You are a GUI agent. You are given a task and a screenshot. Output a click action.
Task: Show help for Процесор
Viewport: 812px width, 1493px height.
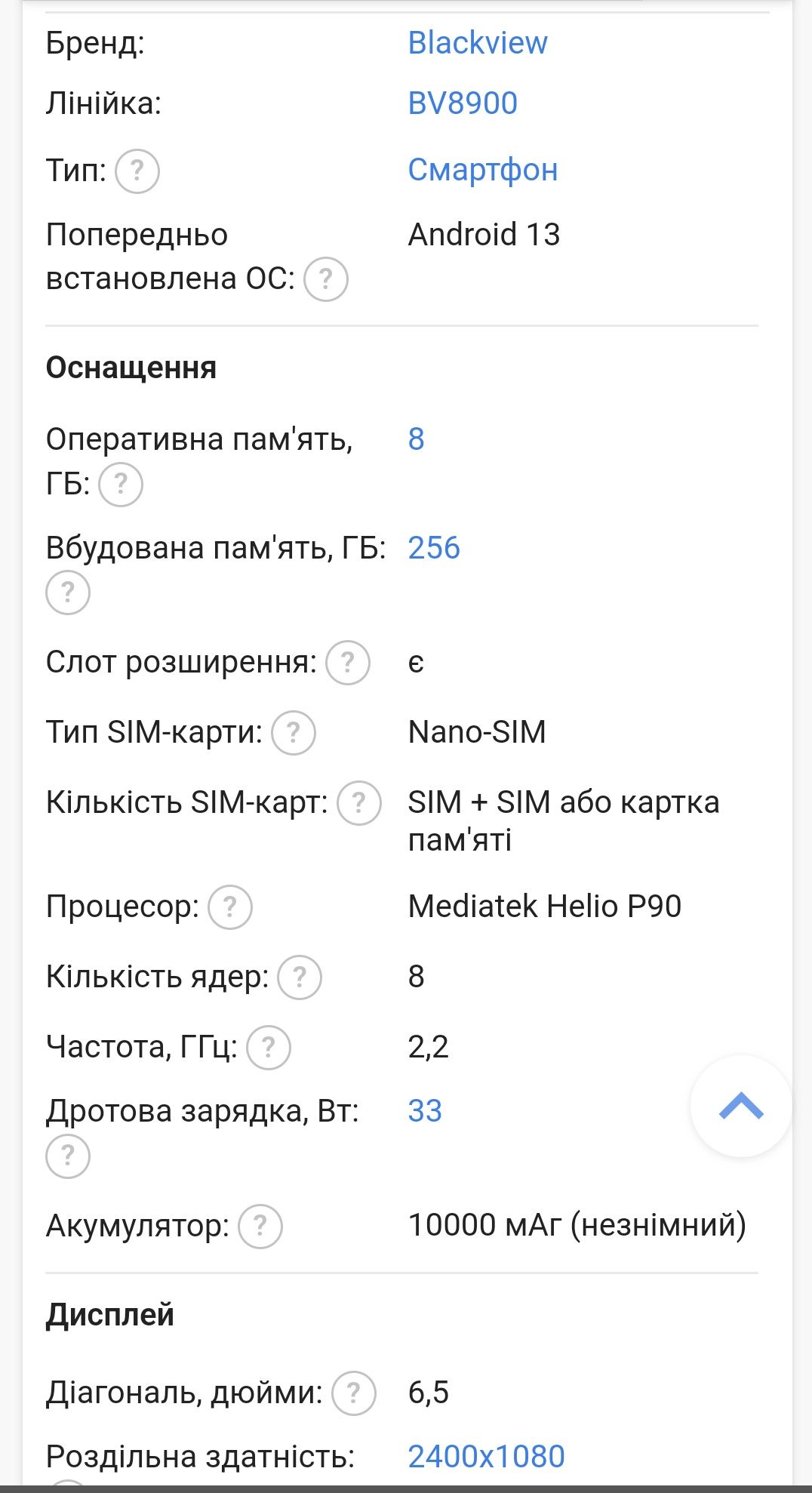pos(230,907)
